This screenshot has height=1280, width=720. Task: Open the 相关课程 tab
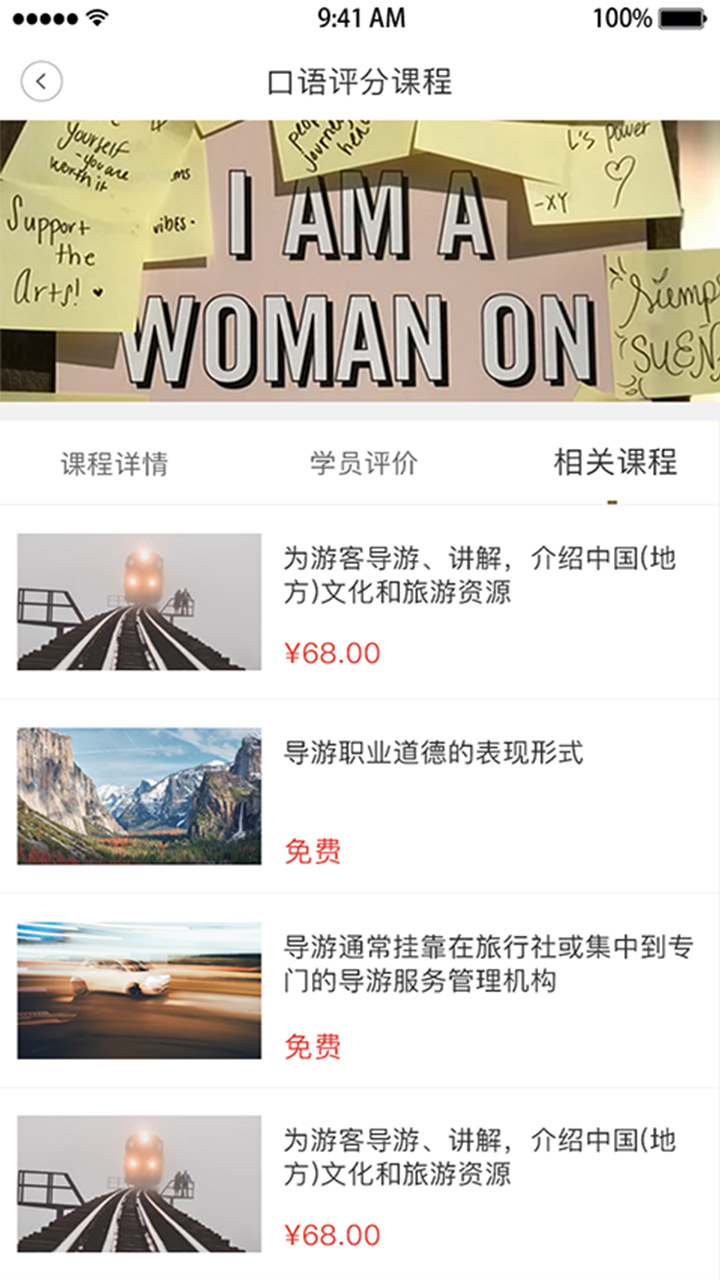coord(615,463)
